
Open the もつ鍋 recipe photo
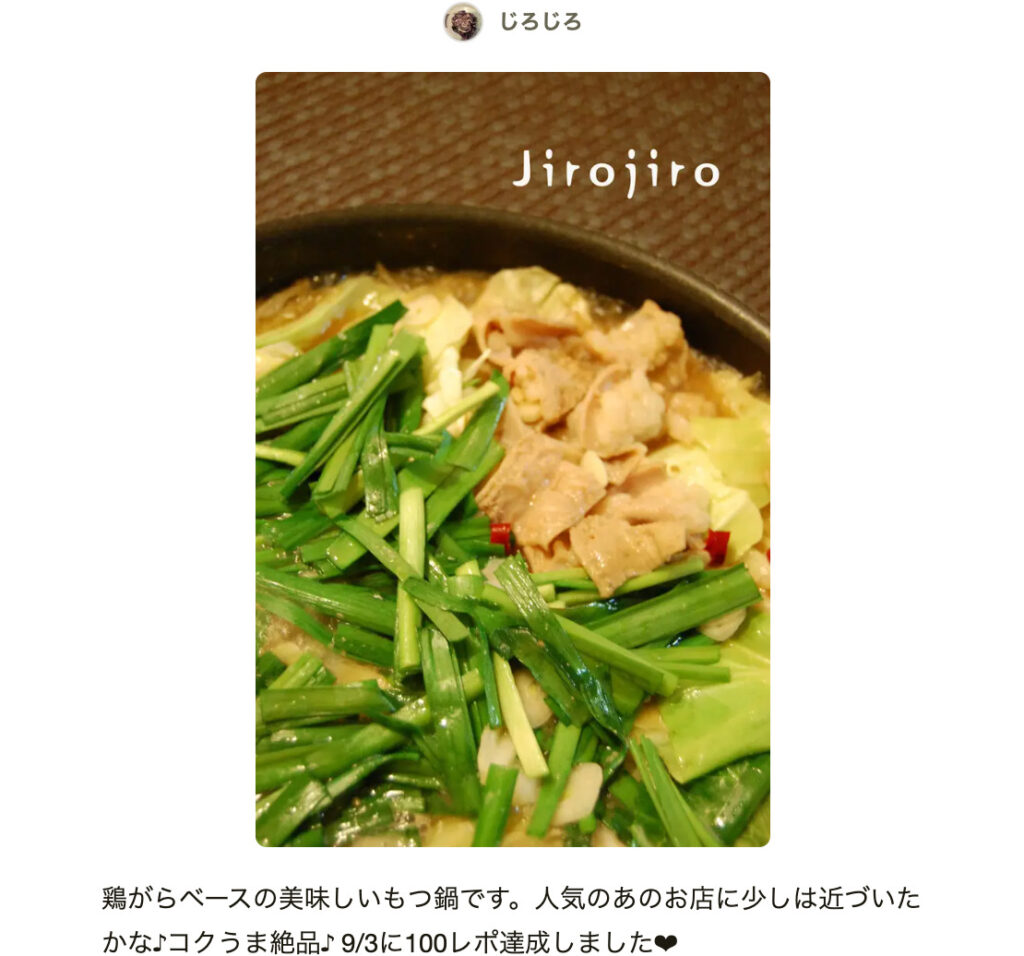tap(512, 459)
